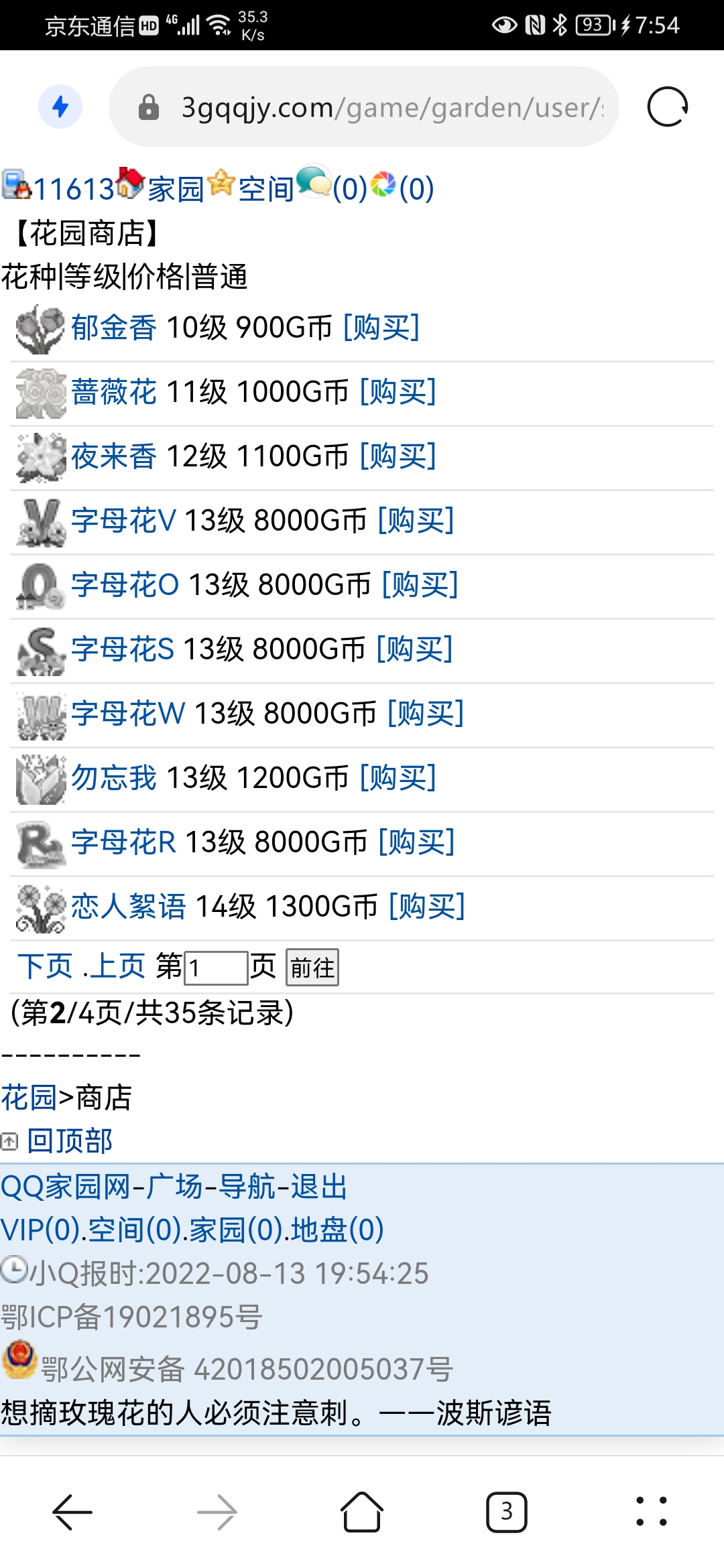Return to 花园 via breadcrumb link

coord(28,1098)
